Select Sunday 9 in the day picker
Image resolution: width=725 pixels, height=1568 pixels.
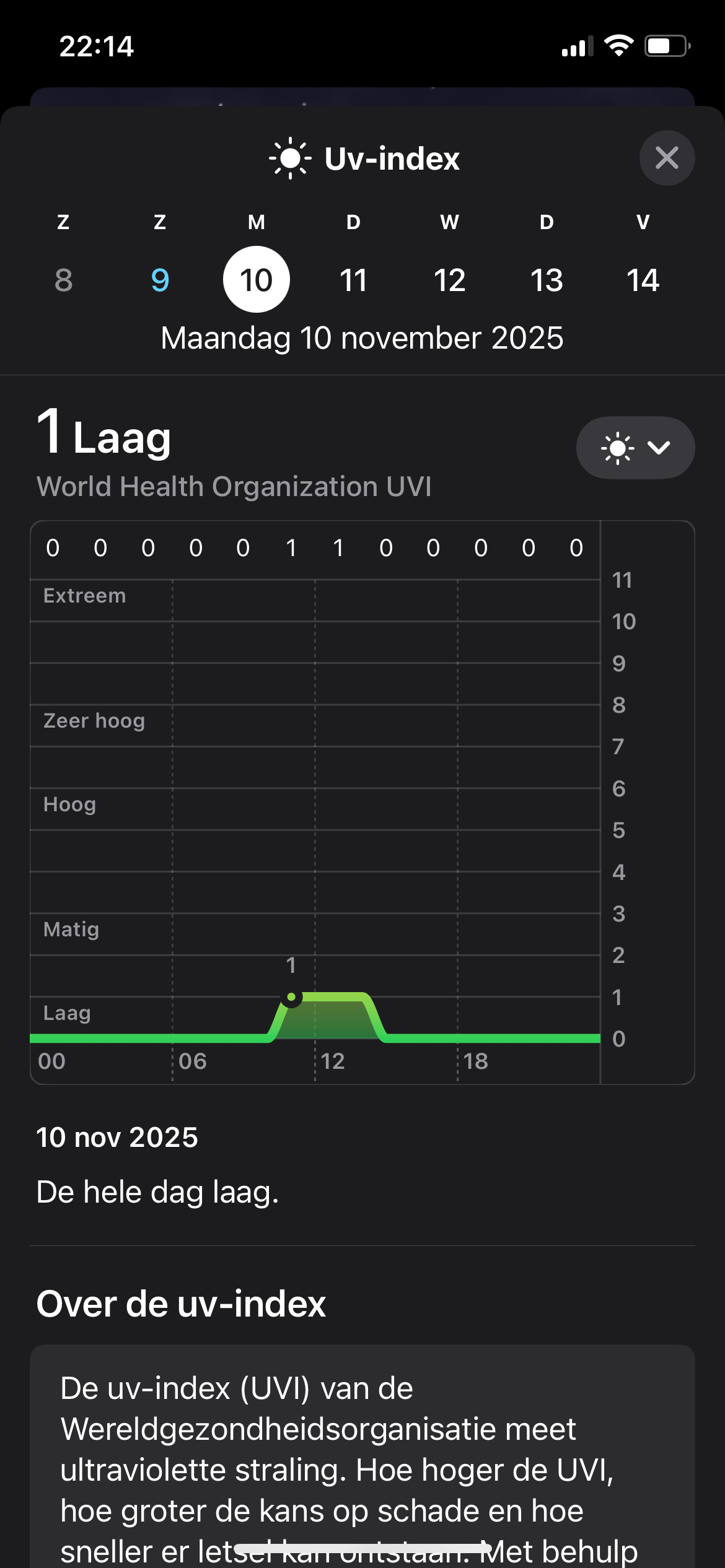click(160, 280)
